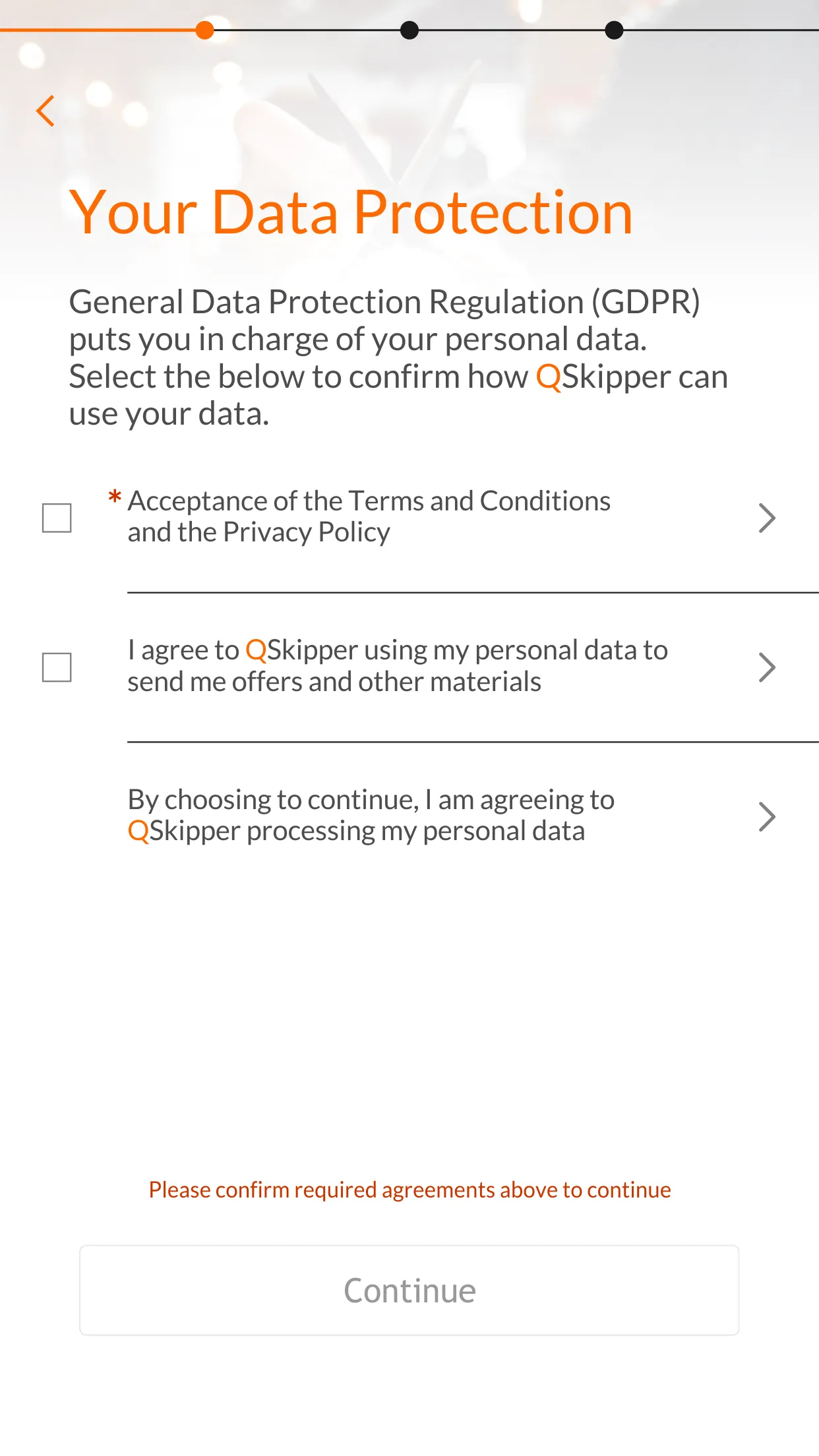Viewport: 819px width, 1456px height.
Task: View details about processing my personal data
Action: click(766, 816)
